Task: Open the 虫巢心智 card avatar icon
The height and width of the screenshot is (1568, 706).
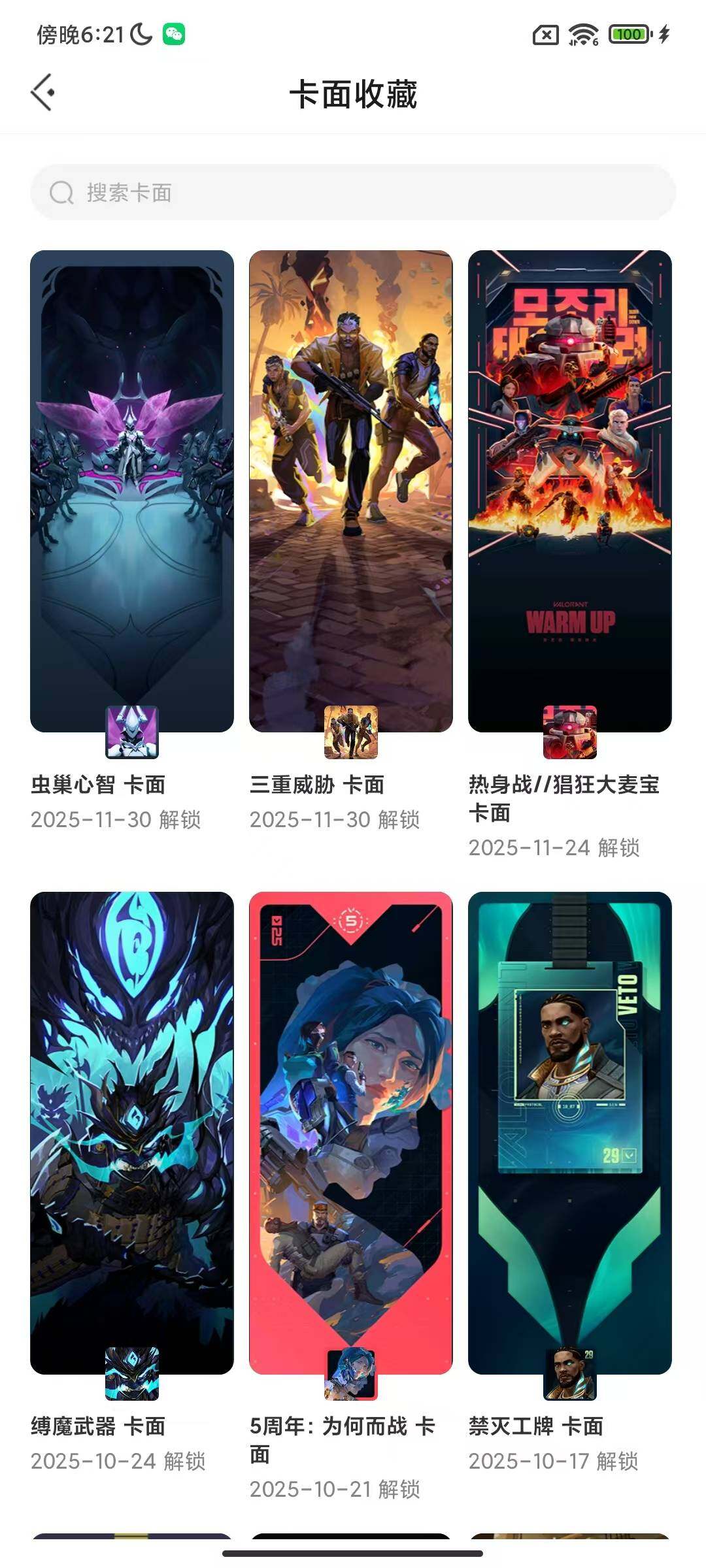Action: (131, 730)
